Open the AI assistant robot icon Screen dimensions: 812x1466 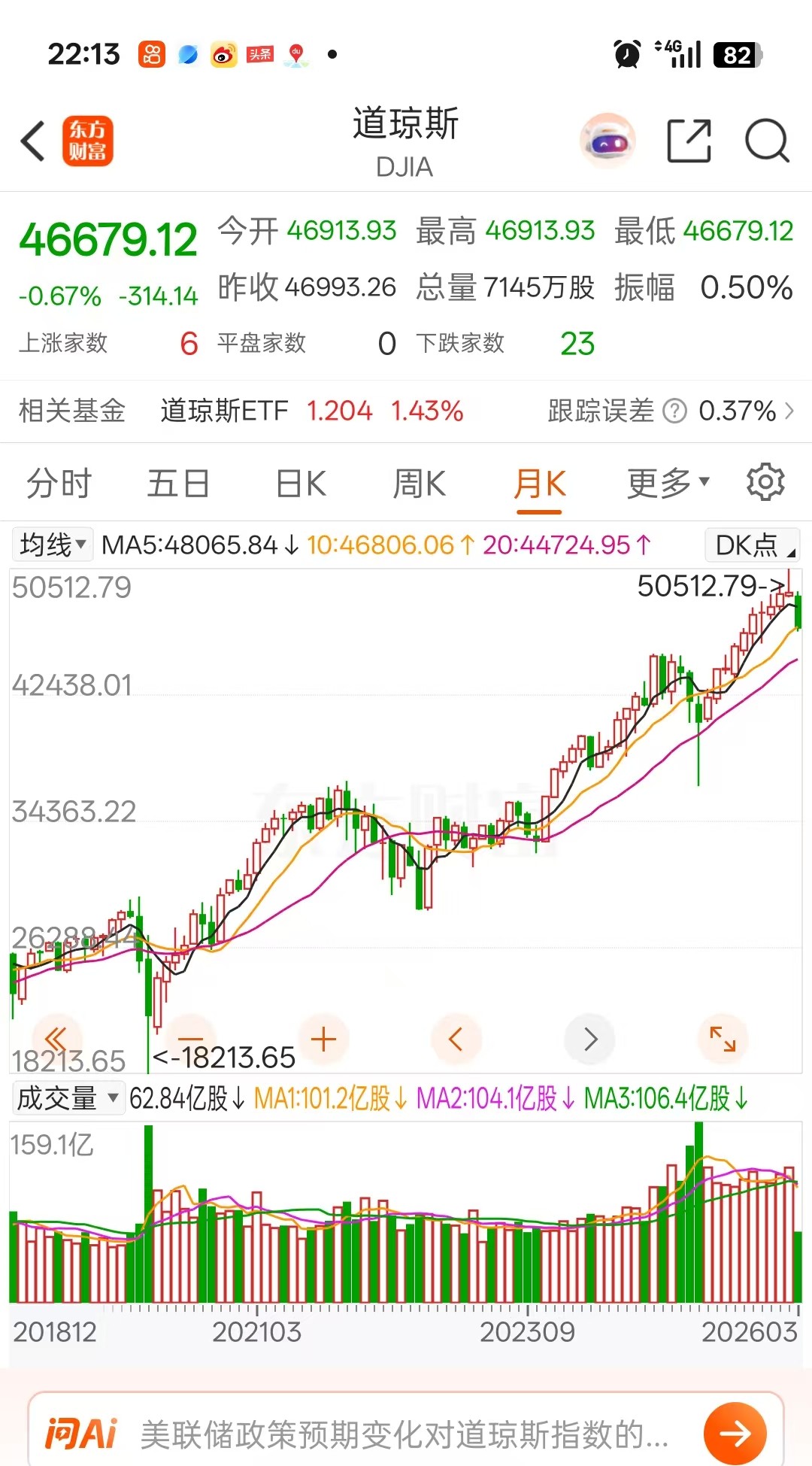[x=608, y=141]
